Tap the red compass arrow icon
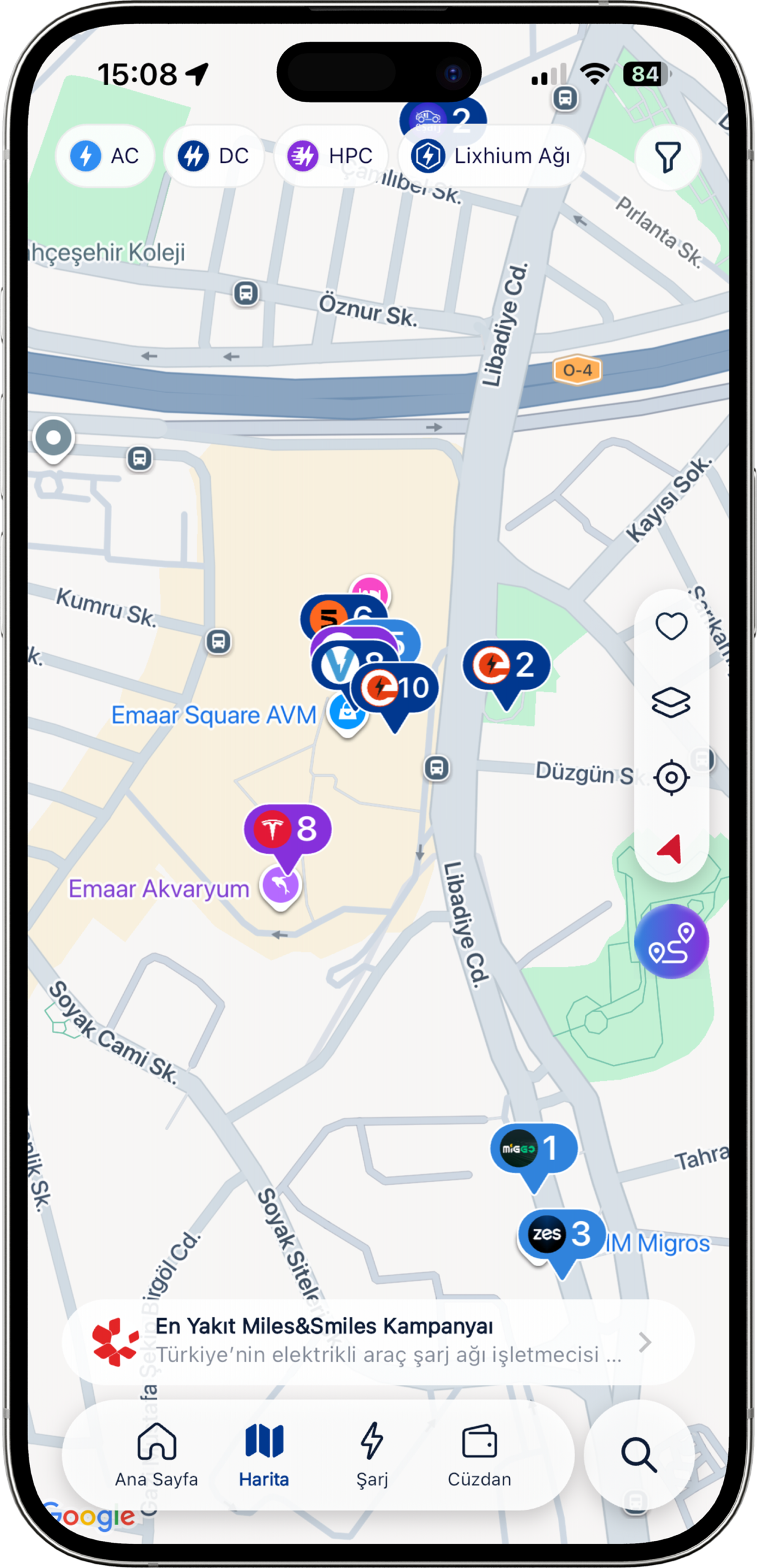 pyautogui.click(x=671, y=849)
